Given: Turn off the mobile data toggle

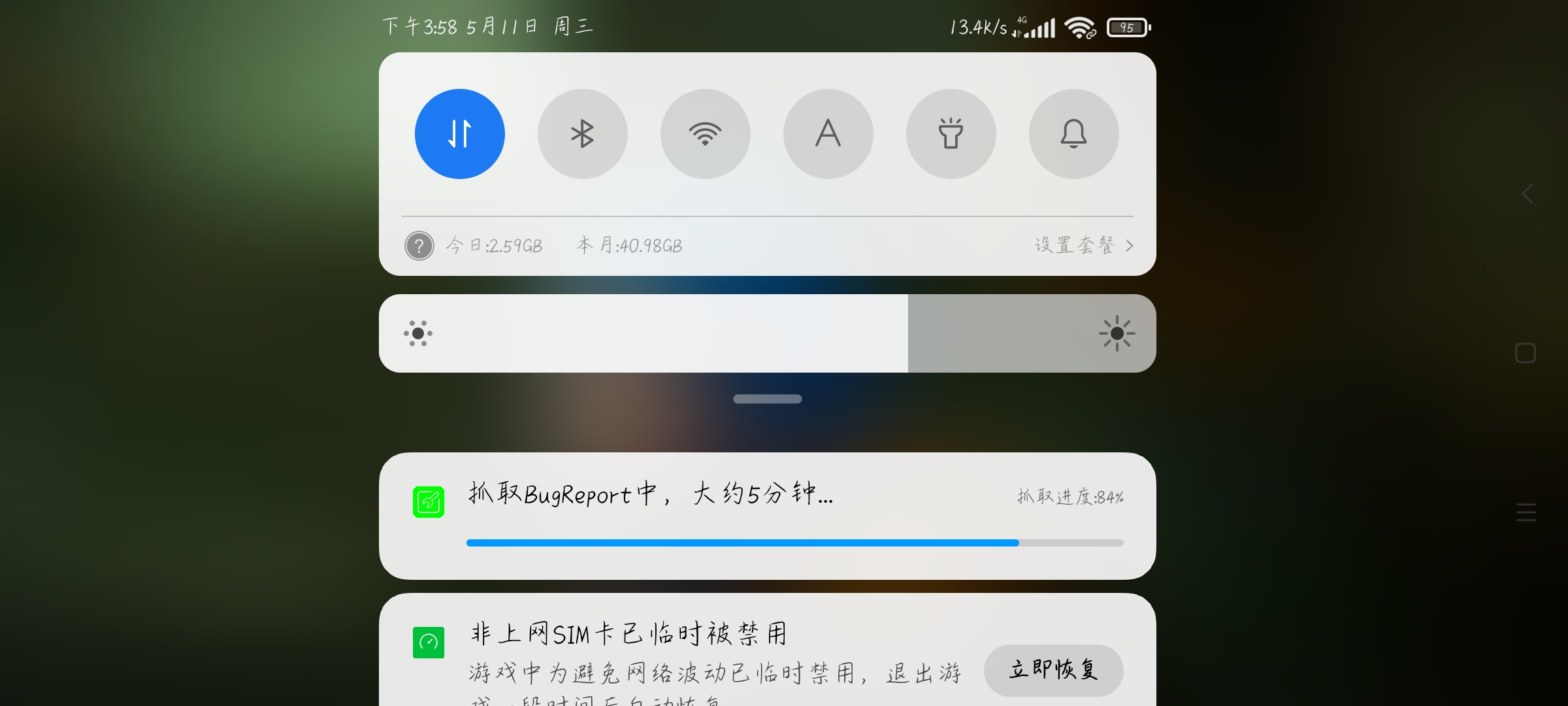Looking at the screenshot, I should 459,134.
